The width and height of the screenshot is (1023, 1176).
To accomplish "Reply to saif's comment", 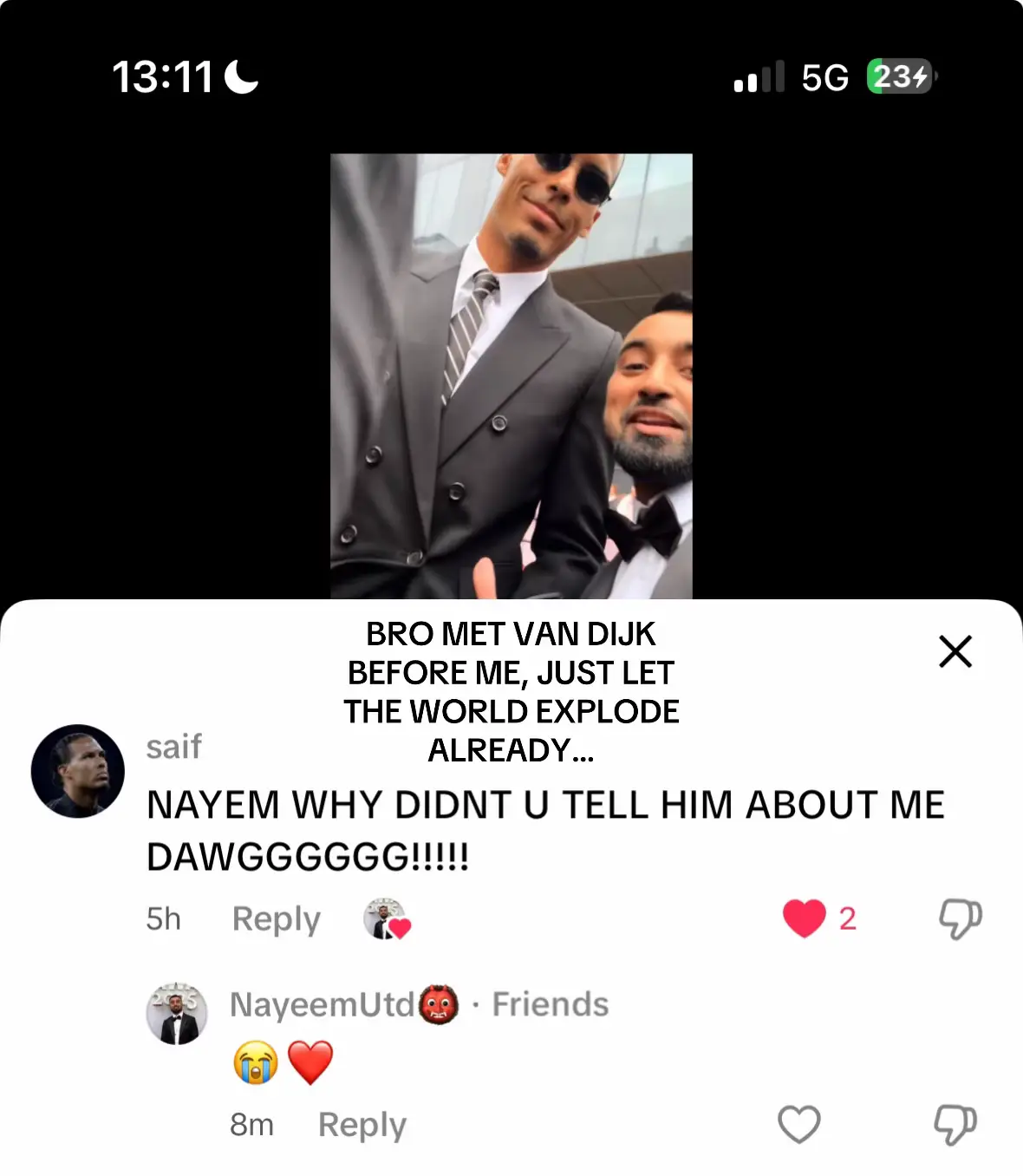I will pyautogui.click(x=276, y=918).
